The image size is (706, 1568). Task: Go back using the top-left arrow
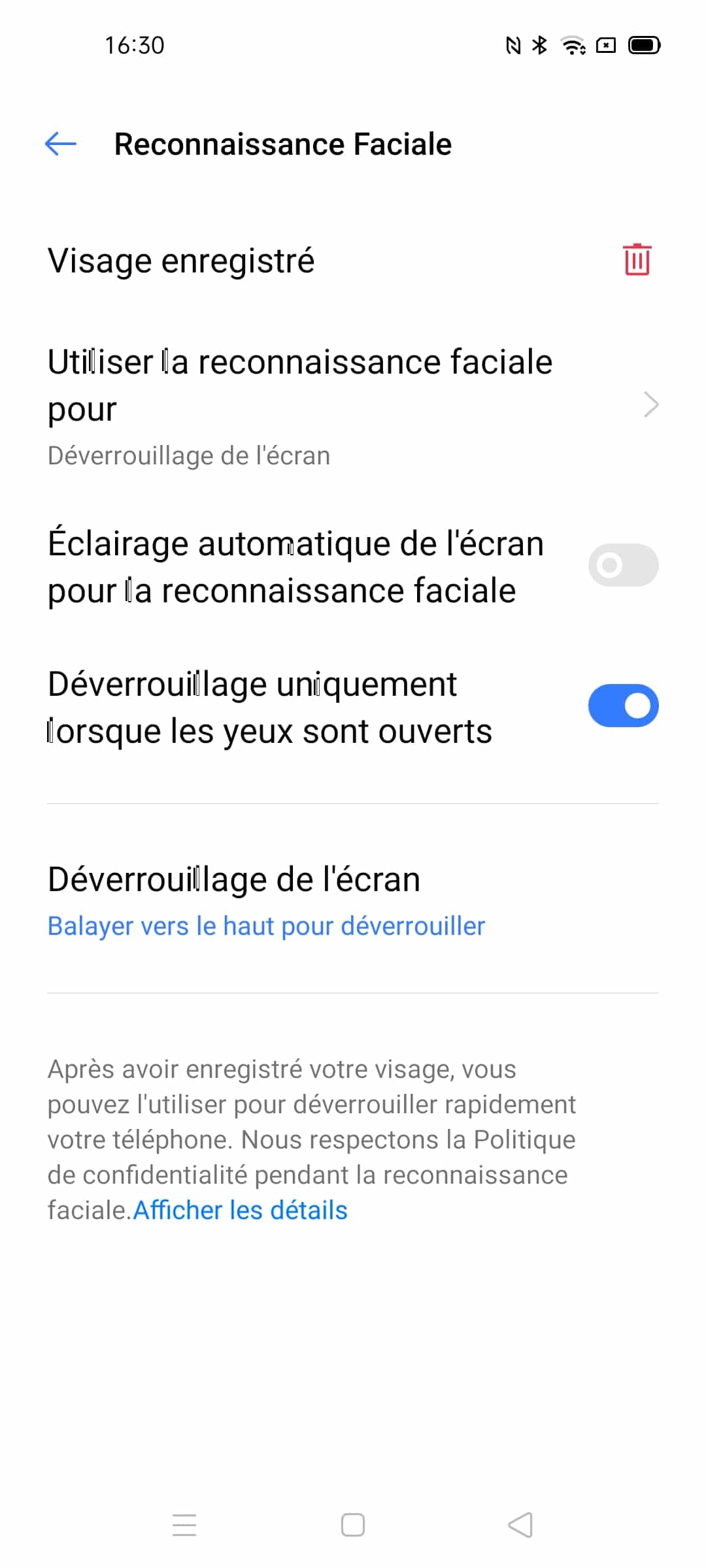(x=61, y=144)
